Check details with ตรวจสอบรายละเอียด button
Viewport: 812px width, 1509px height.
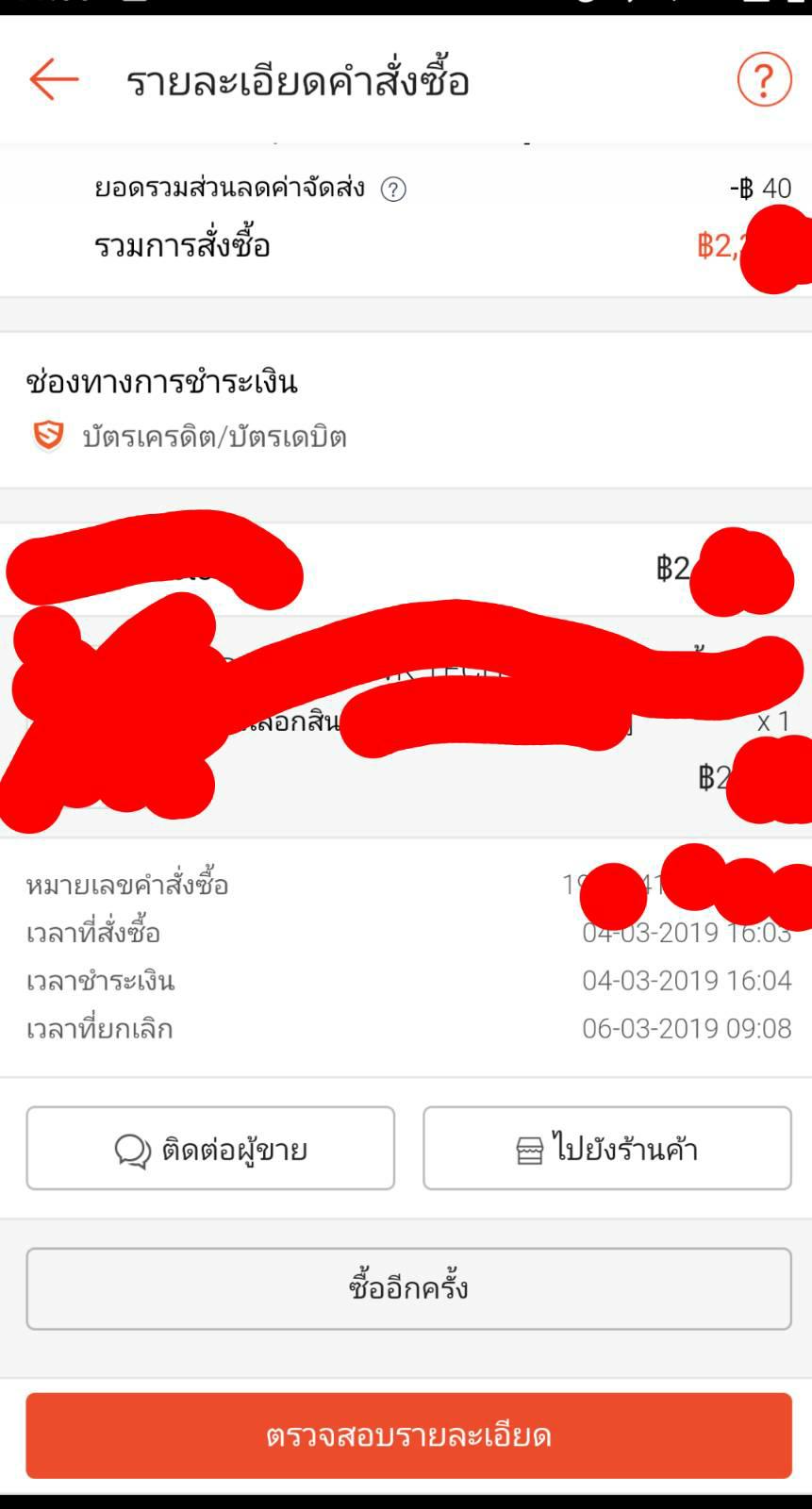(408, 1435)
